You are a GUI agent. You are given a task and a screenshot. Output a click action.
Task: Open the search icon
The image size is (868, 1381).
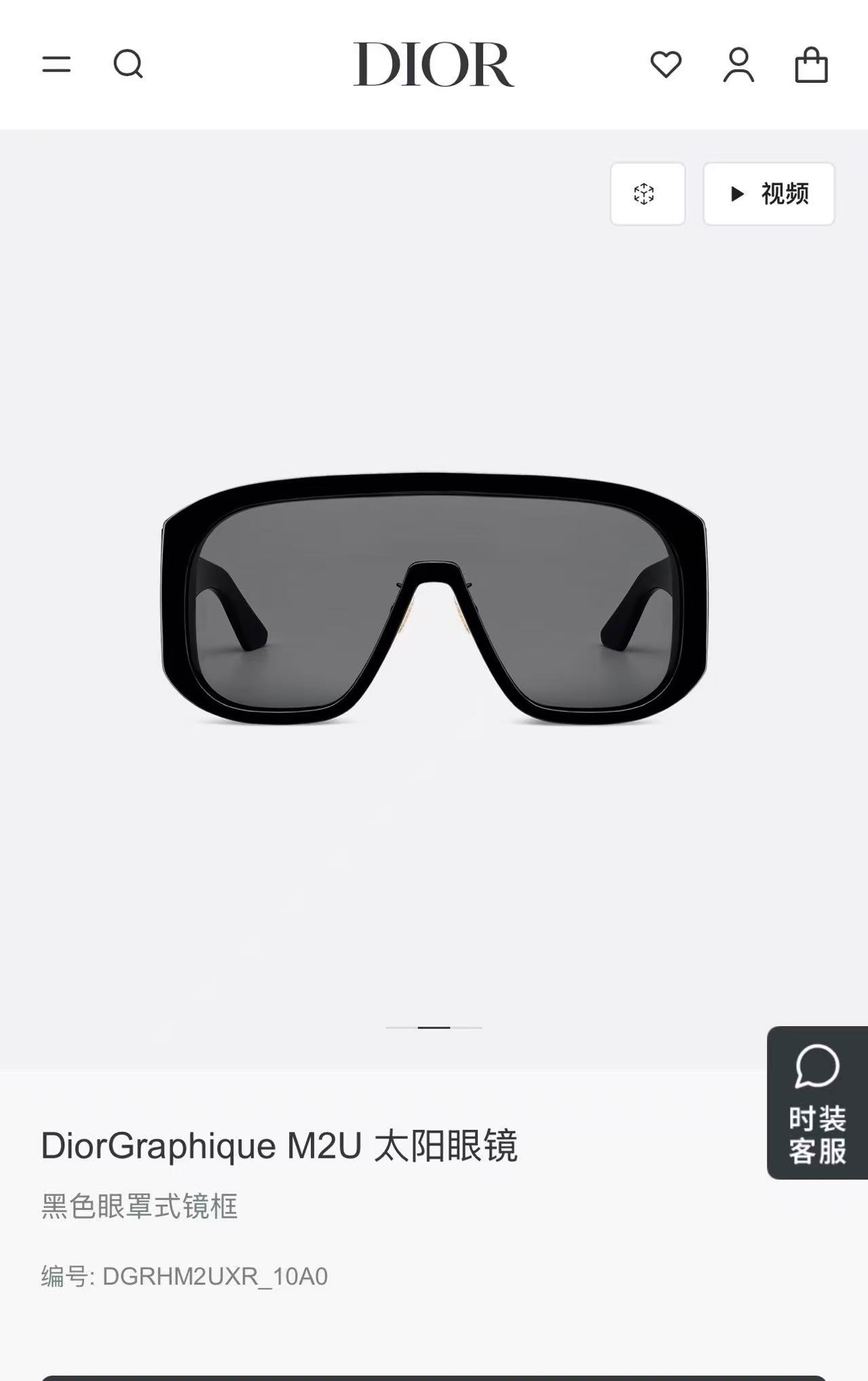[128, 64]
